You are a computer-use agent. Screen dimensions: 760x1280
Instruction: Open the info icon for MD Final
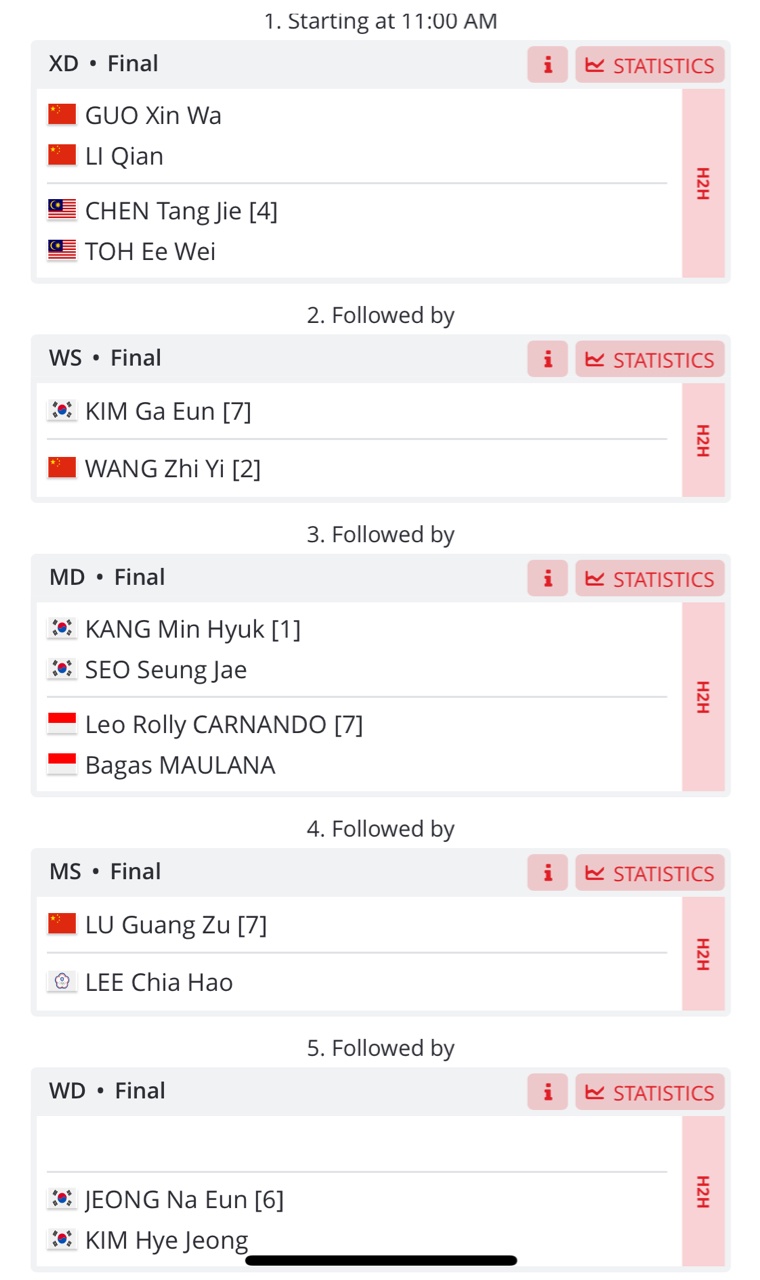tap(547, 579)
